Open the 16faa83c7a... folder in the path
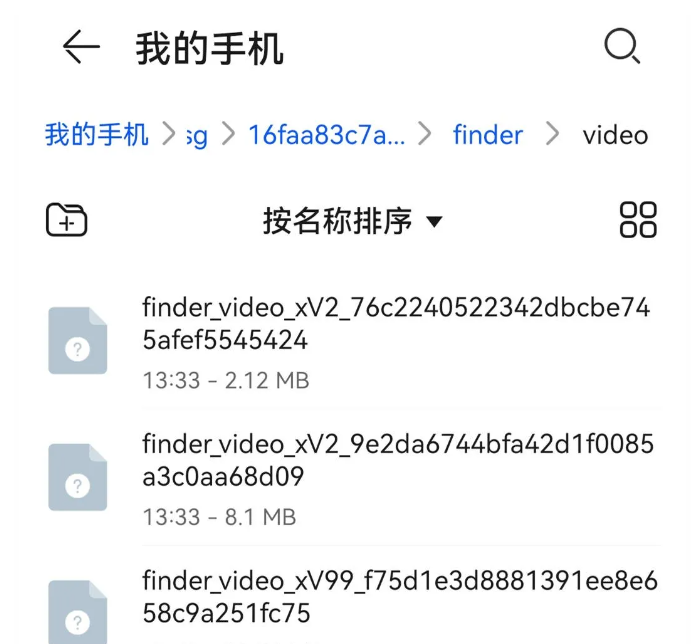This screenshot has width=693, height=644. [x=326, y=134]
